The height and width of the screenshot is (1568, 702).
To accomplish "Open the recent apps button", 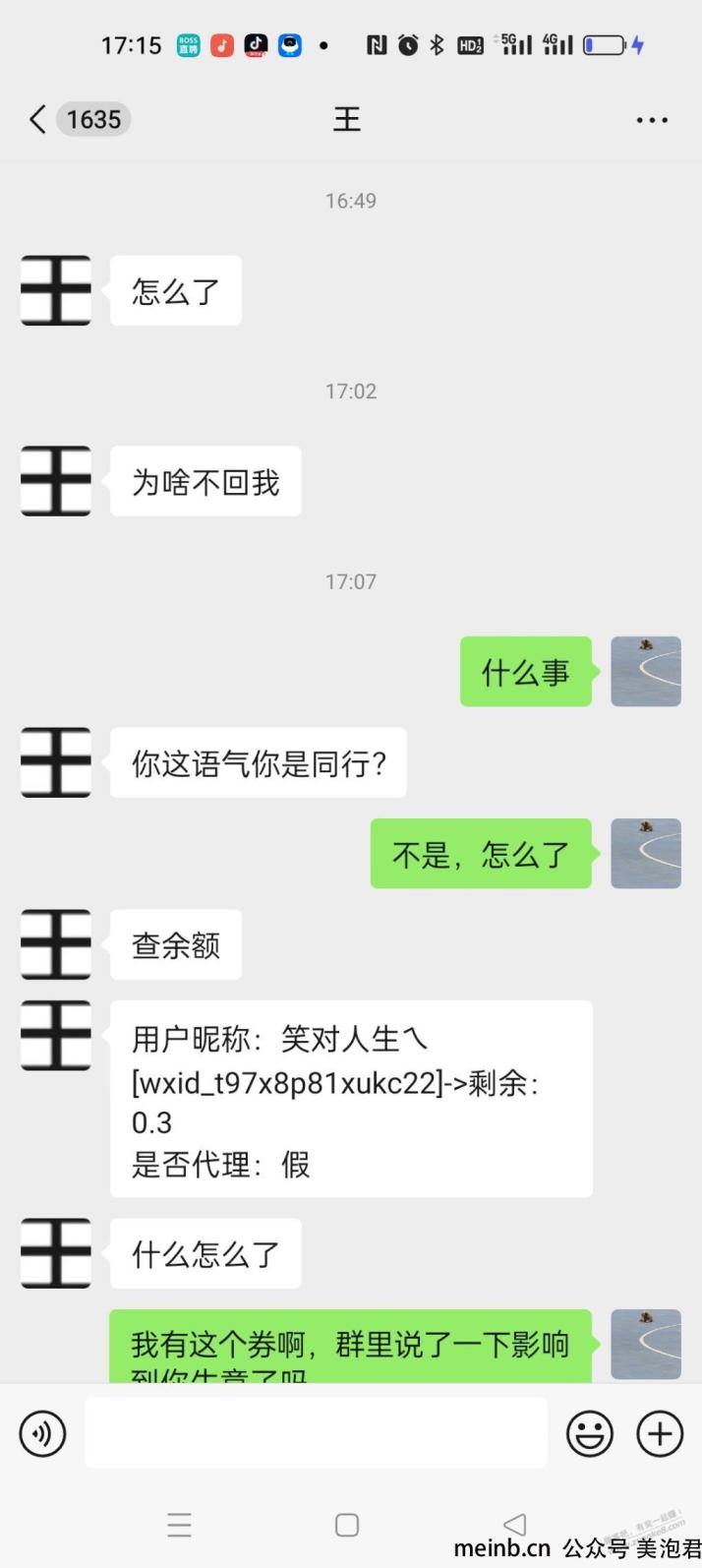I will (180, 1525).
